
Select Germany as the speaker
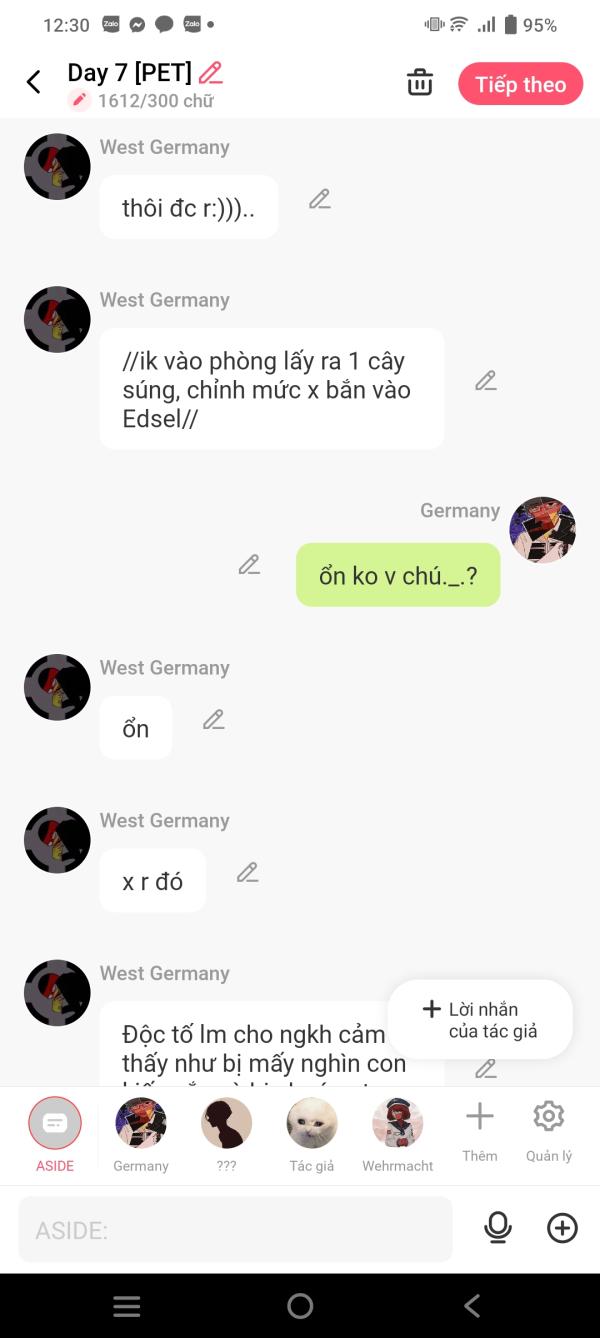(141, 1135)
